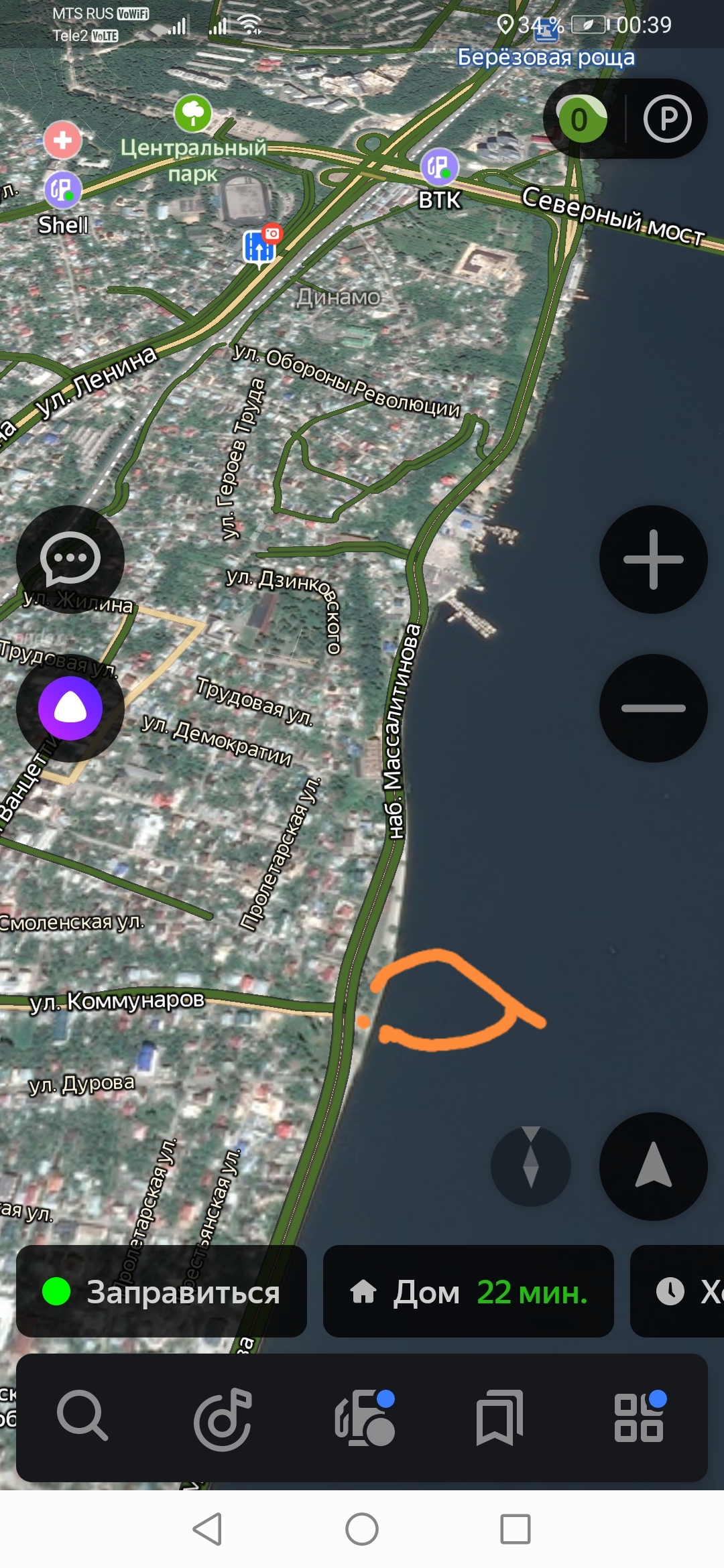Build route to Дом 22 мин.
The height and width of the screenshot is (1568, 724).
[469, 1291]
